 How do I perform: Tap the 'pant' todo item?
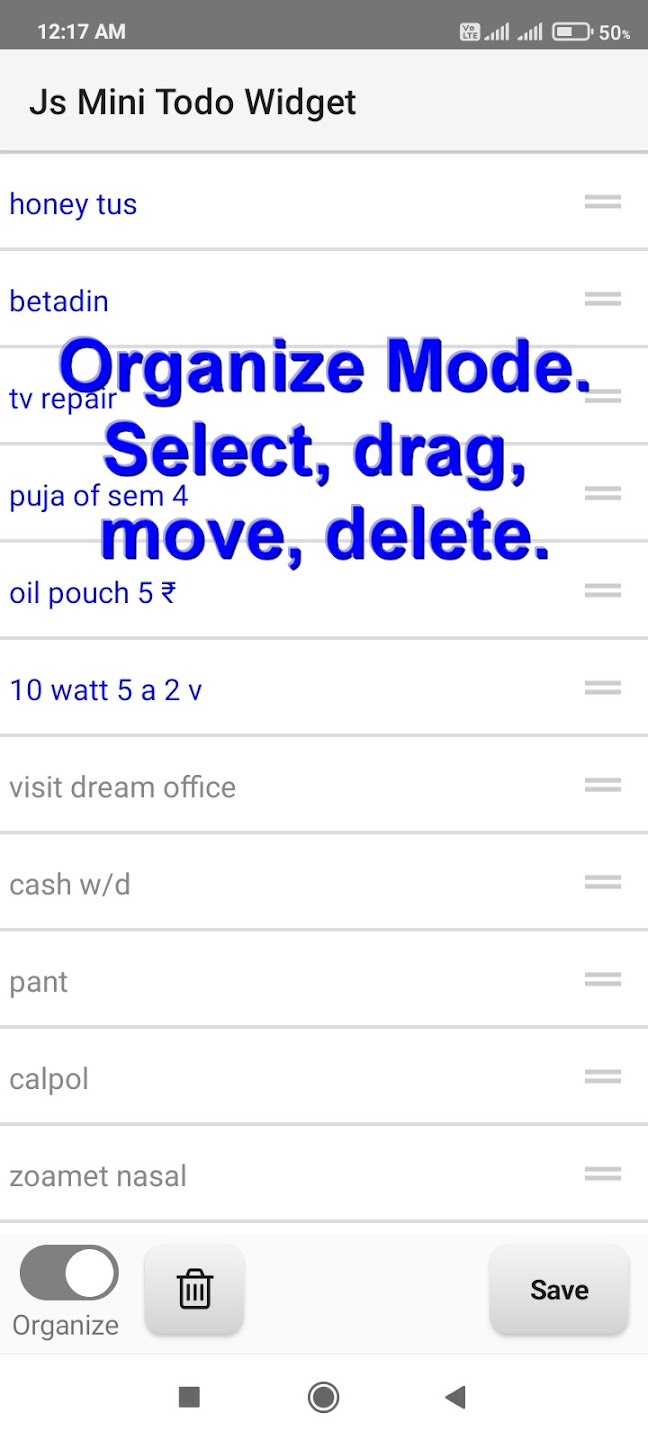pos(39,981)
